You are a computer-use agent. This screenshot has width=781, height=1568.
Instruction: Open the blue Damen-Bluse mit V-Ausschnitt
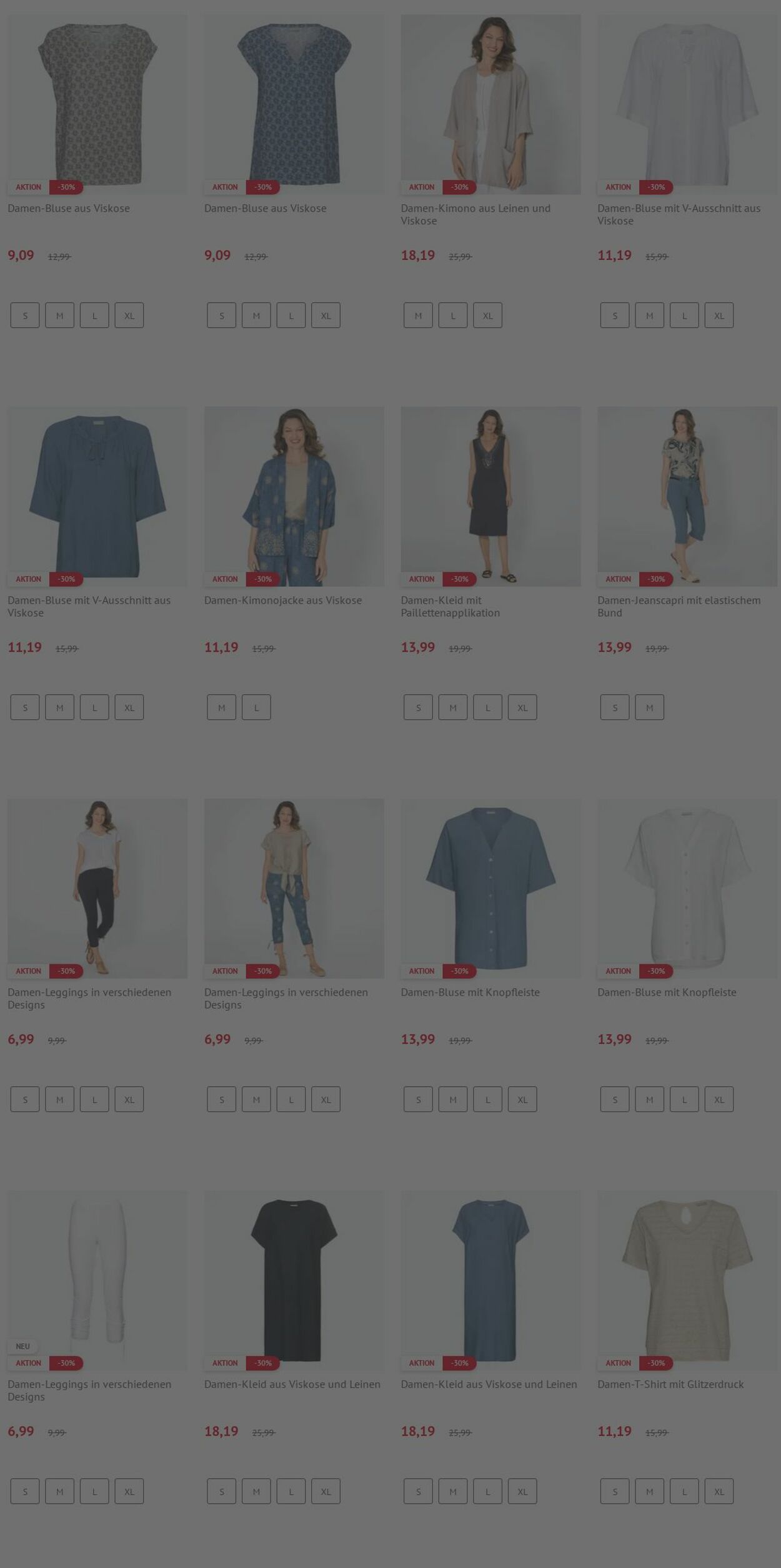pos(97,496)
